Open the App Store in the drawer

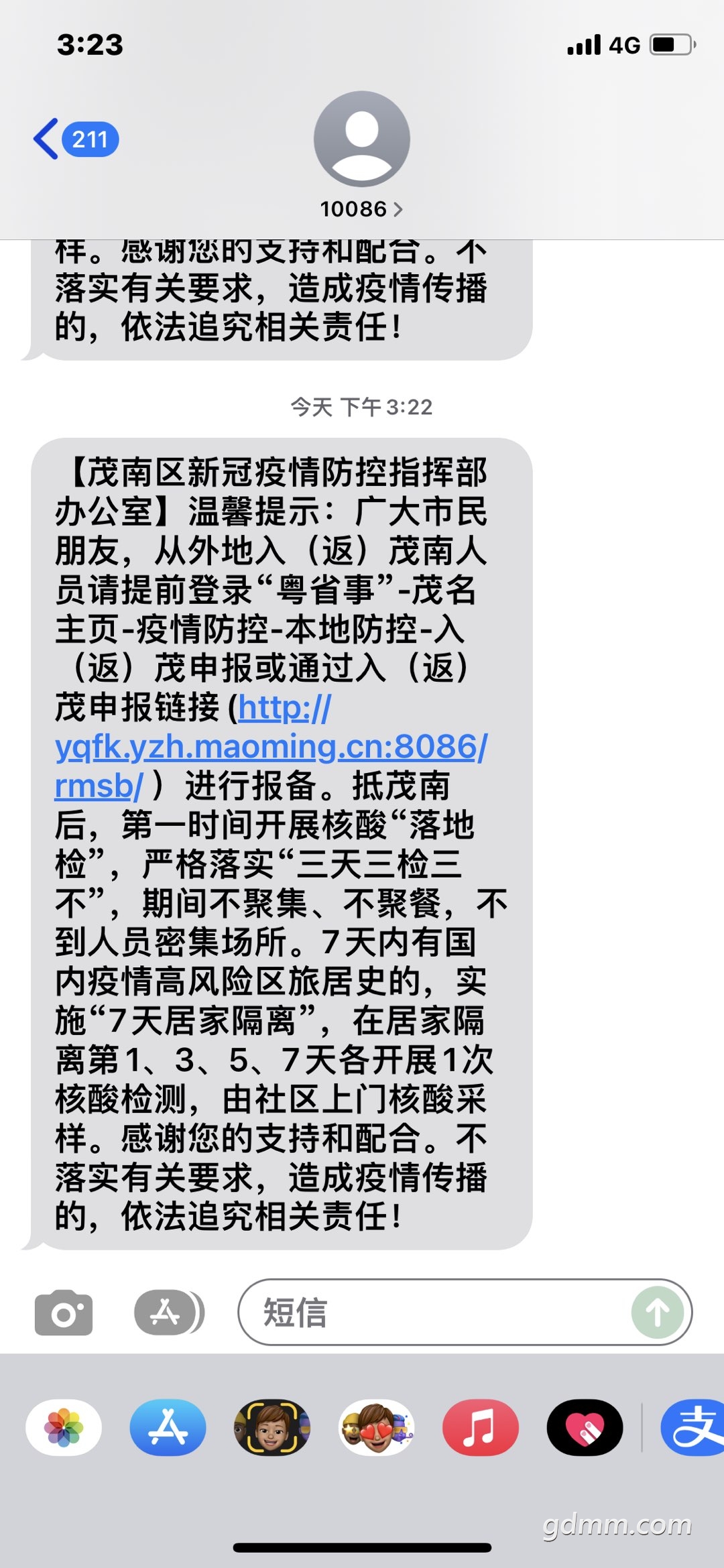click(168, 1428)
